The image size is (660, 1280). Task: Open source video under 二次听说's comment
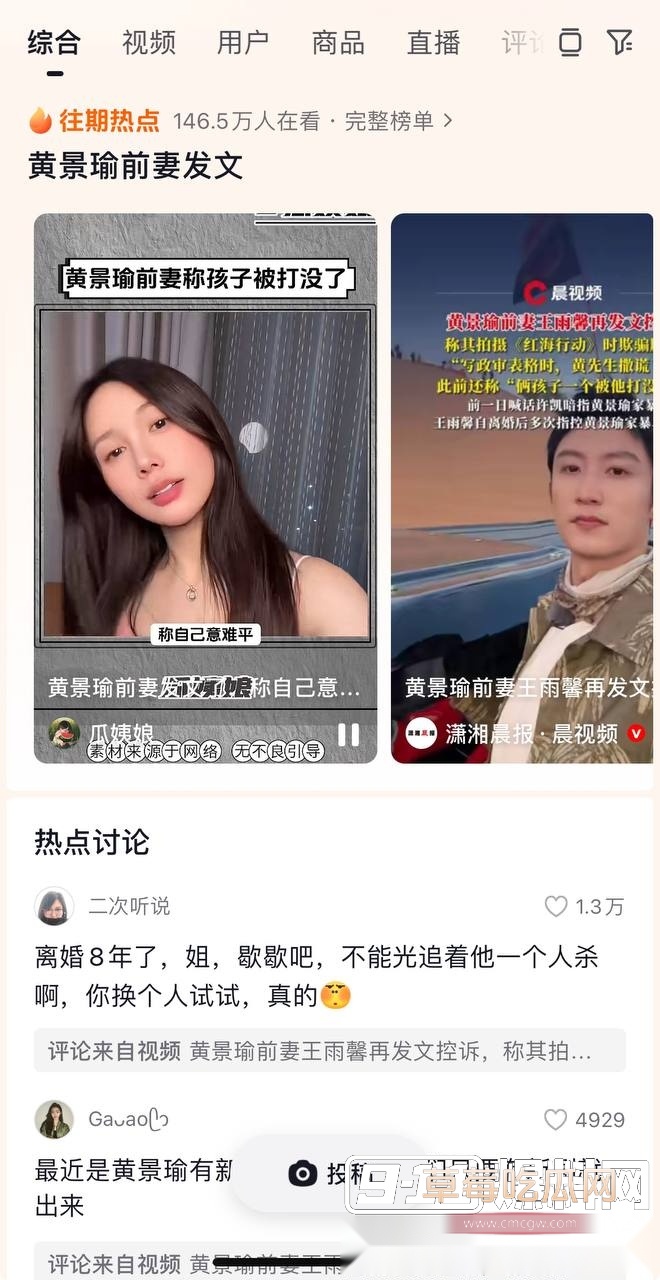pyautogui.click(x=329, y=1051)
